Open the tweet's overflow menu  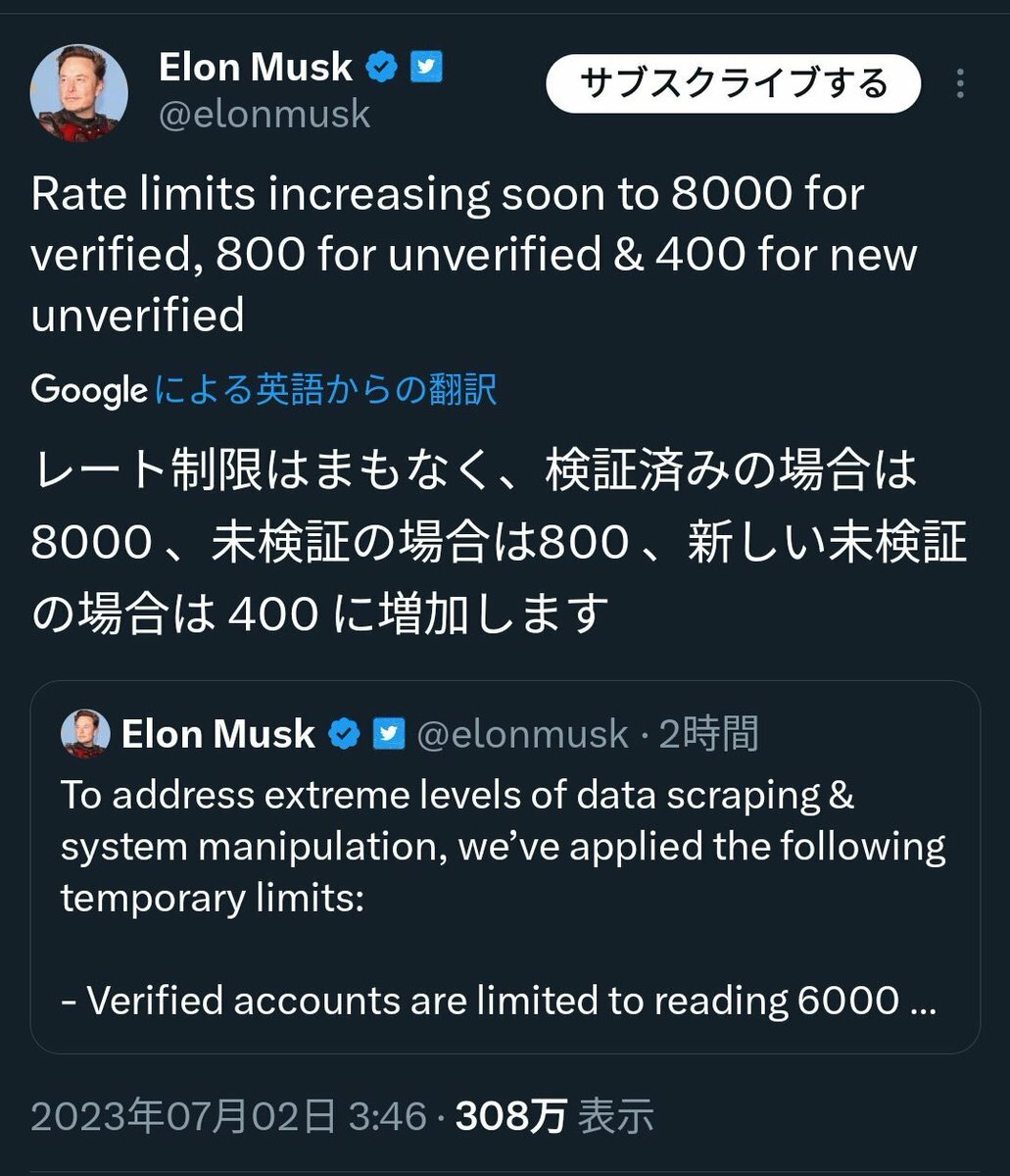tap(960, 83)
